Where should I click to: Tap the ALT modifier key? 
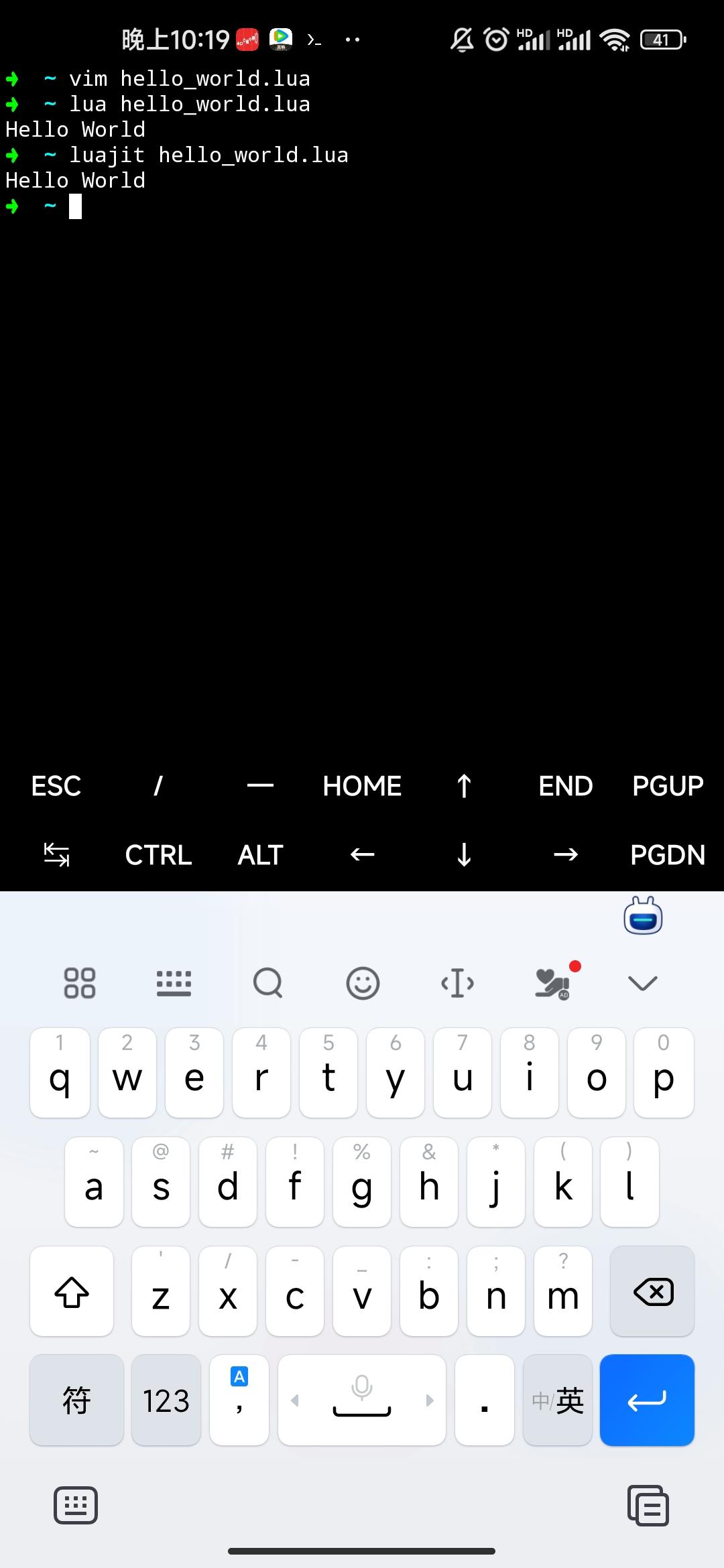260,855
